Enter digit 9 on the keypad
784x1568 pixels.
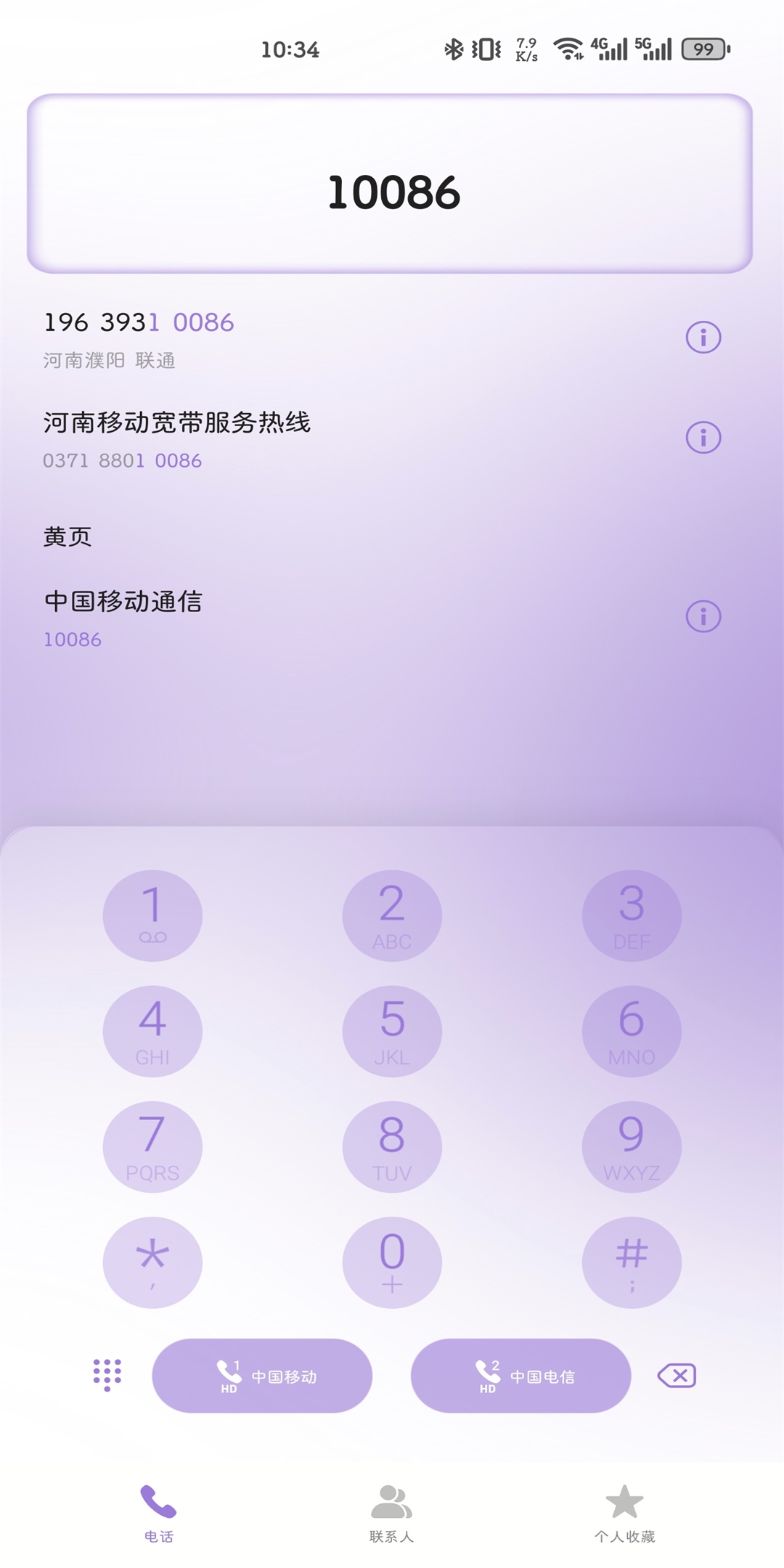coord(632,1146)
